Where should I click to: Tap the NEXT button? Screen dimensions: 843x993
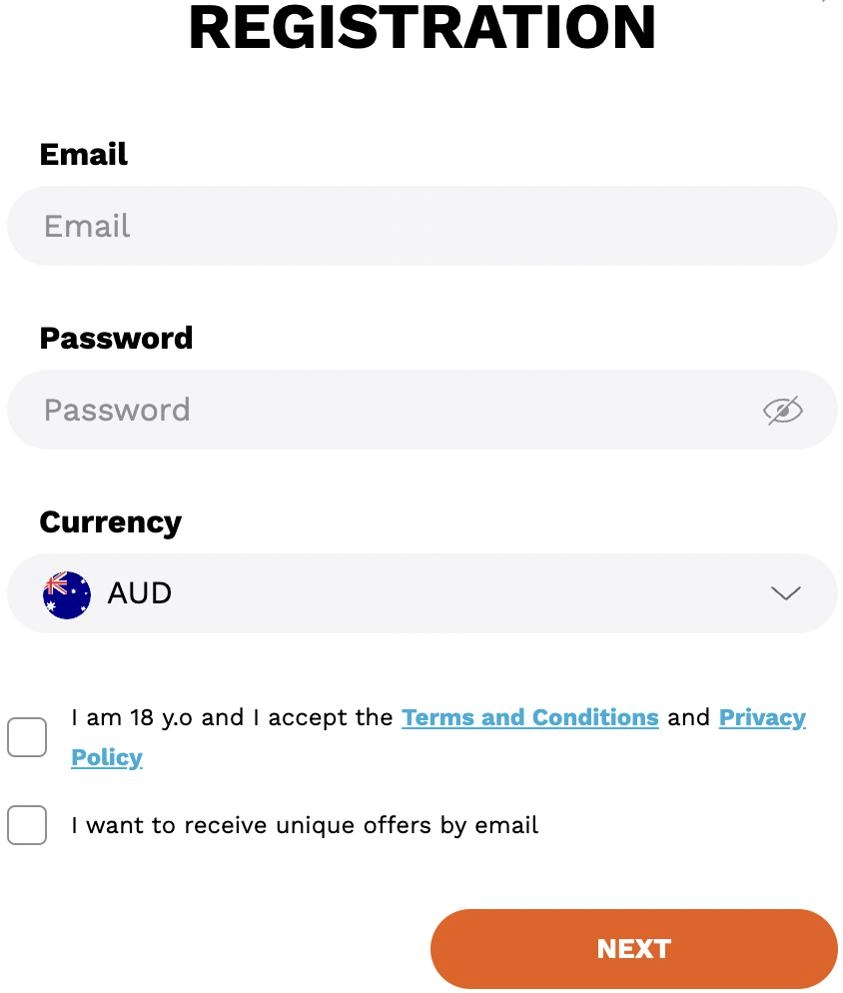633,948
